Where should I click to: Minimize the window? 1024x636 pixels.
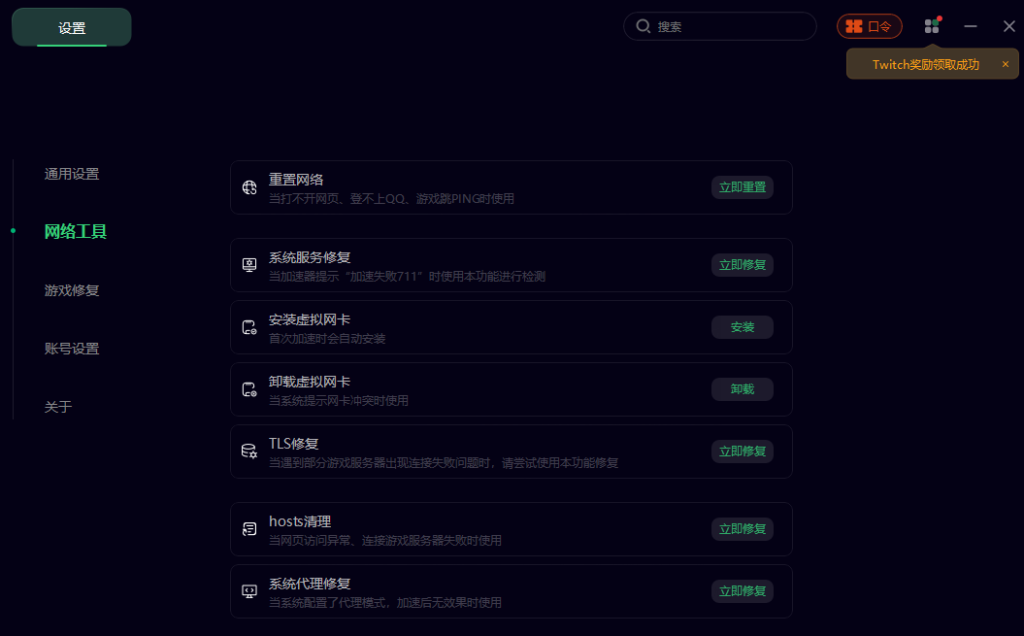click(970, 27)
